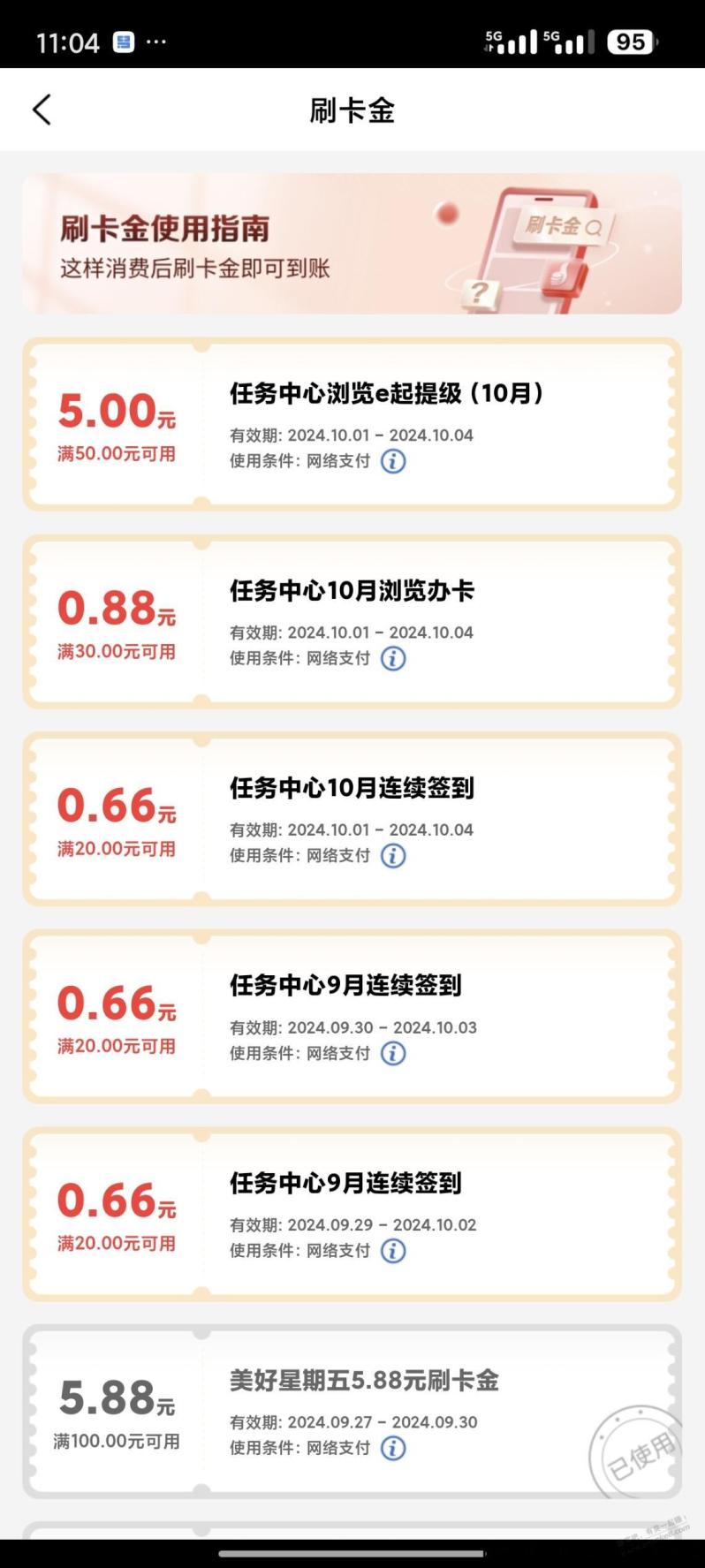705x1568 pixels.
Task: Open the used 5.88元 美好星期五 coupon card
Action: [352, 1411]
